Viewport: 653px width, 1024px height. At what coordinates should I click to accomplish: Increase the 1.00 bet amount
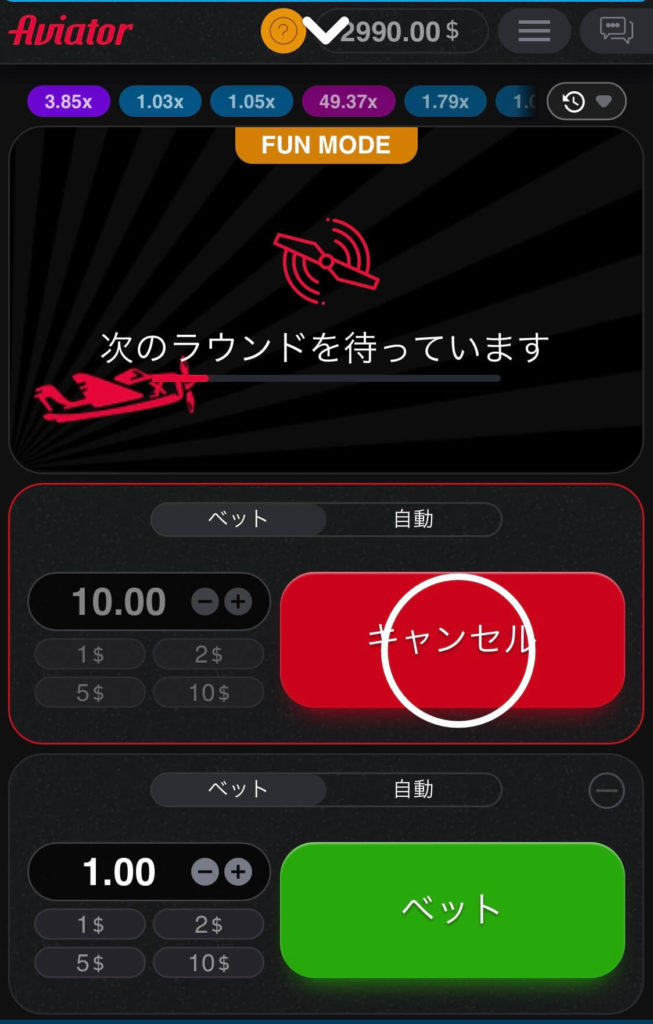click(x=238, y=872)
